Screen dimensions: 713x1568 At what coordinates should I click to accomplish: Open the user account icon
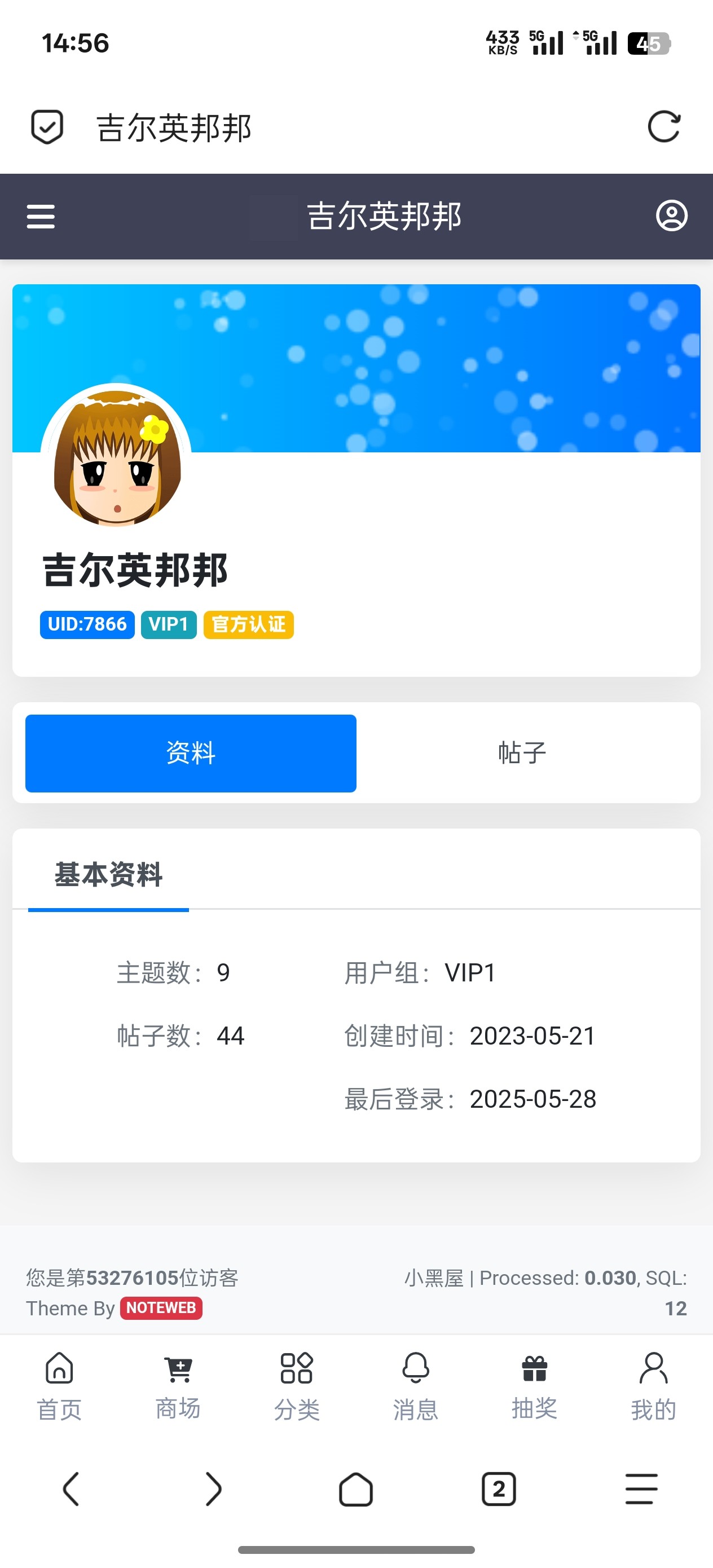672,216
